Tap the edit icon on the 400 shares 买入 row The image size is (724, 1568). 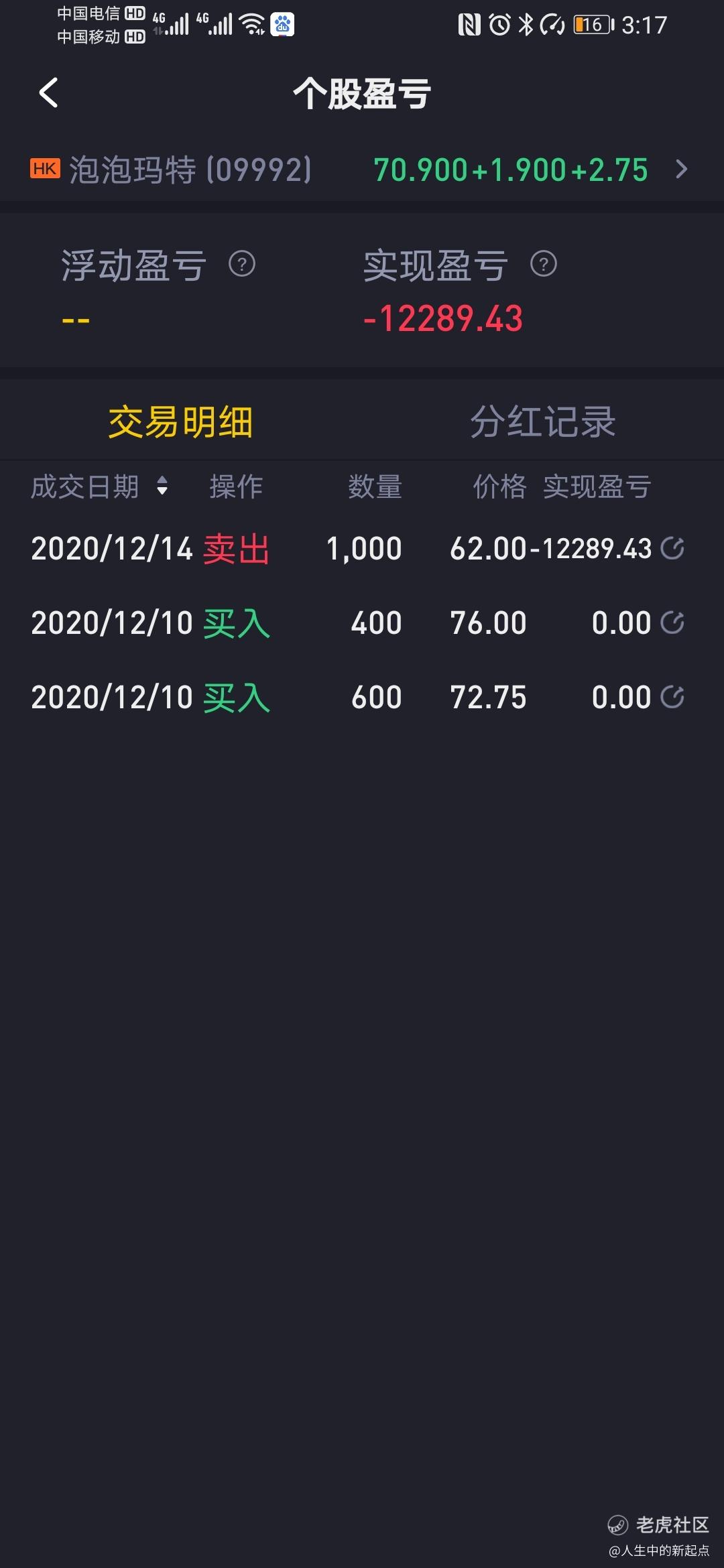coord(672,623)
